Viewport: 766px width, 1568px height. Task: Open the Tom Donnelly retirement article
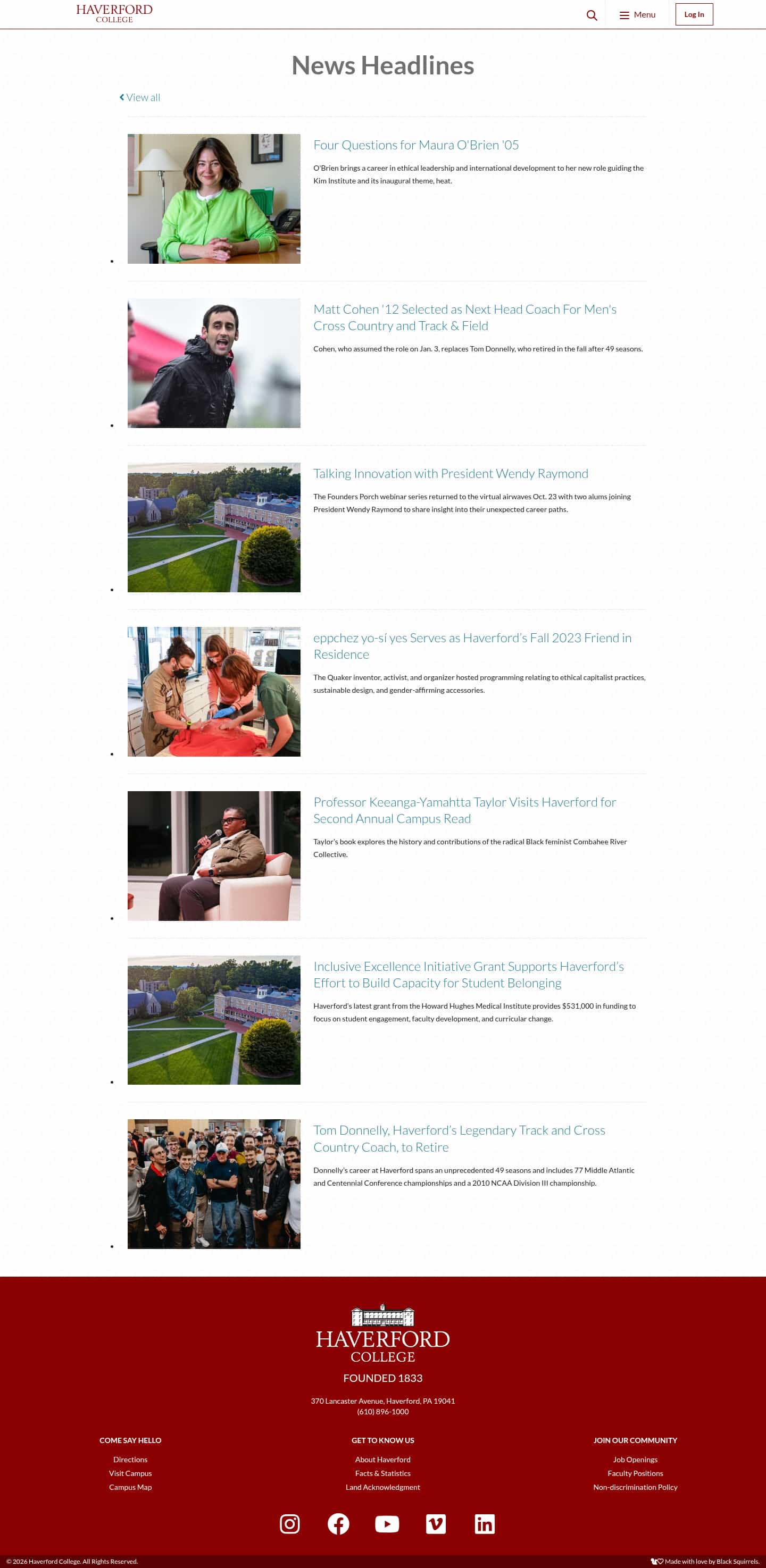coord(459,1138)
